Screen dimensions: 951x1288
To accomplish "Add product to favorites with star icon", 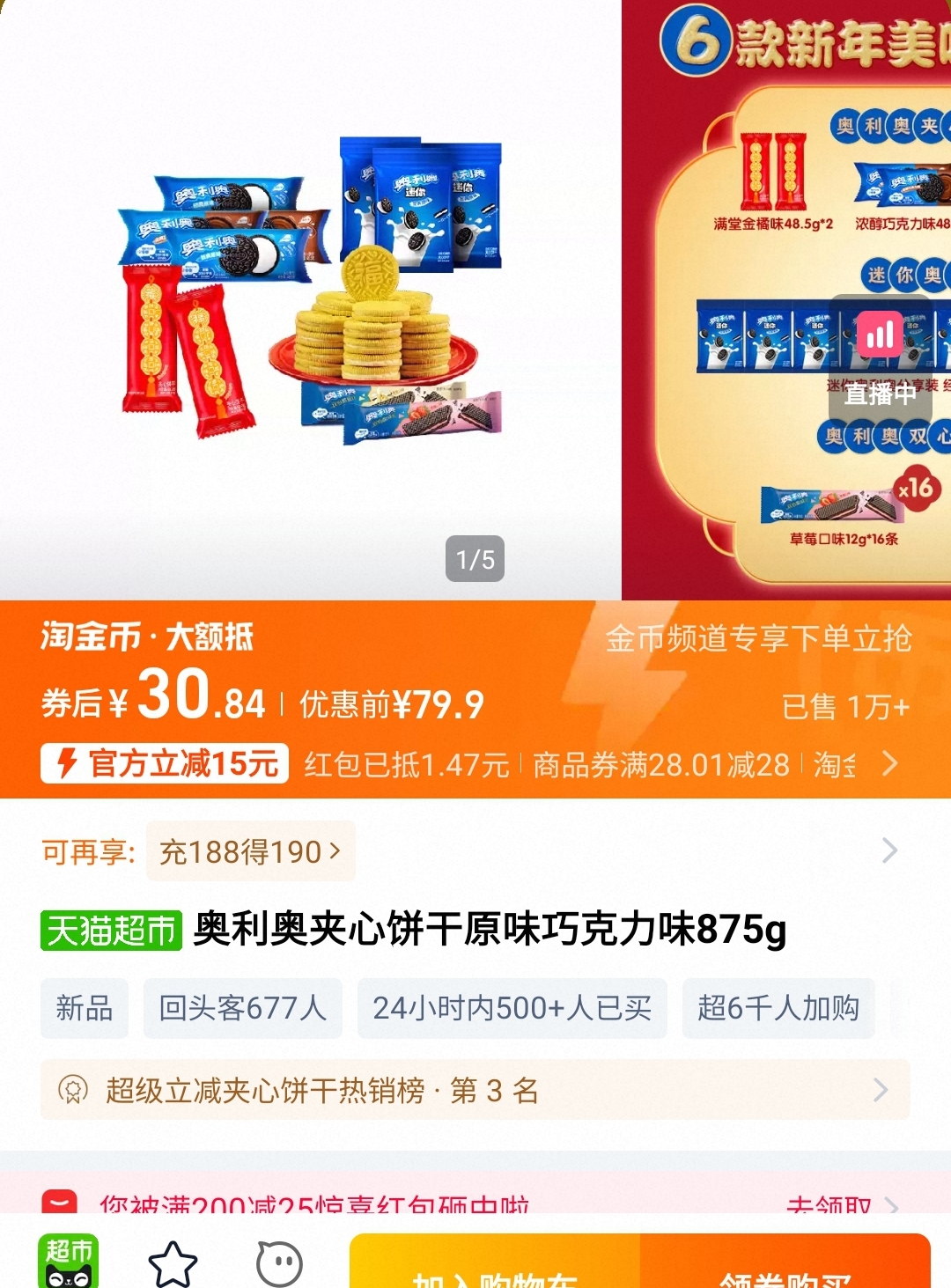I will click(173, 1264).
